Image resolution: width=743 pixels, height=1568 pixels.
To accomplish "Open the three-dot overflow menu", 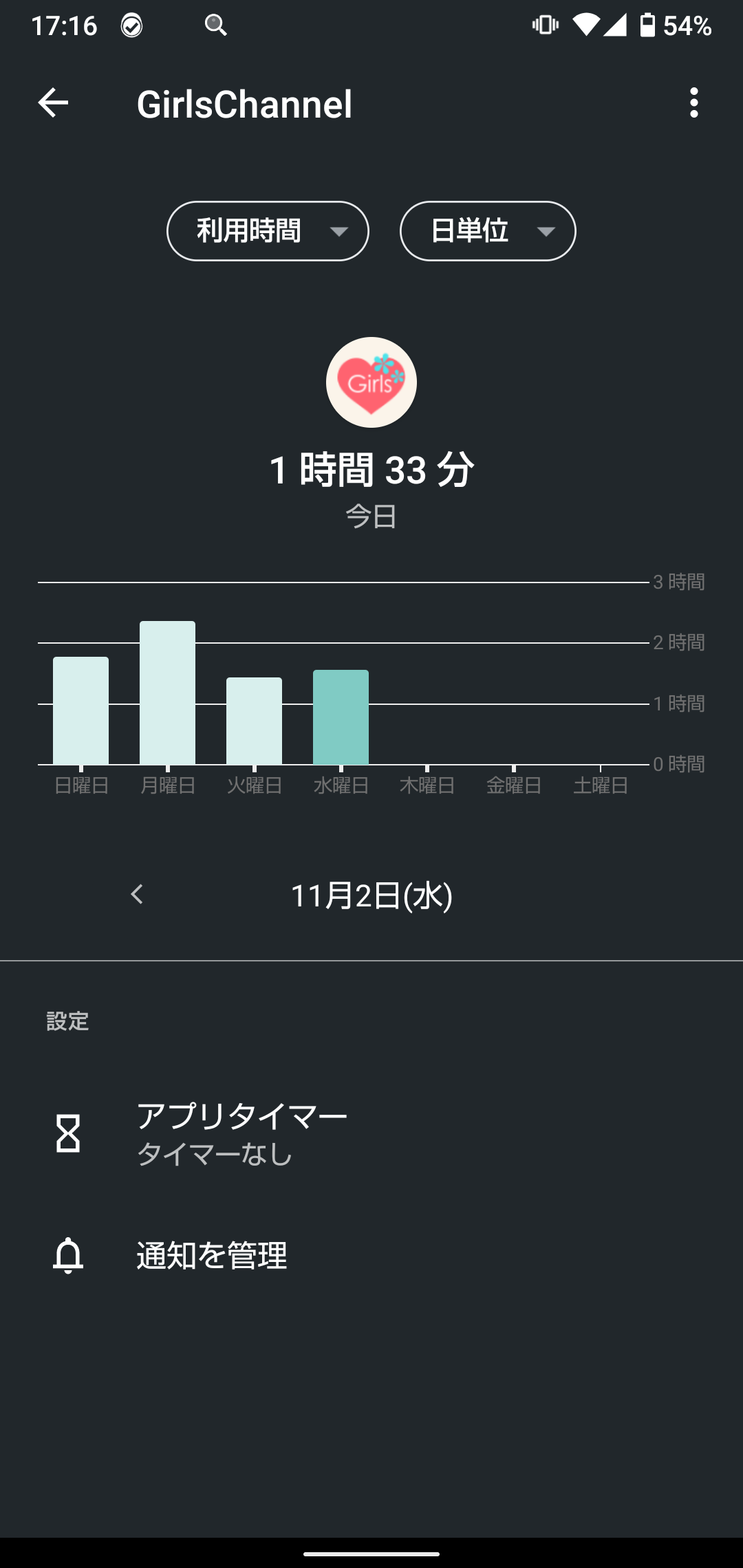I will pyautogui.click(x=693, y=103).
